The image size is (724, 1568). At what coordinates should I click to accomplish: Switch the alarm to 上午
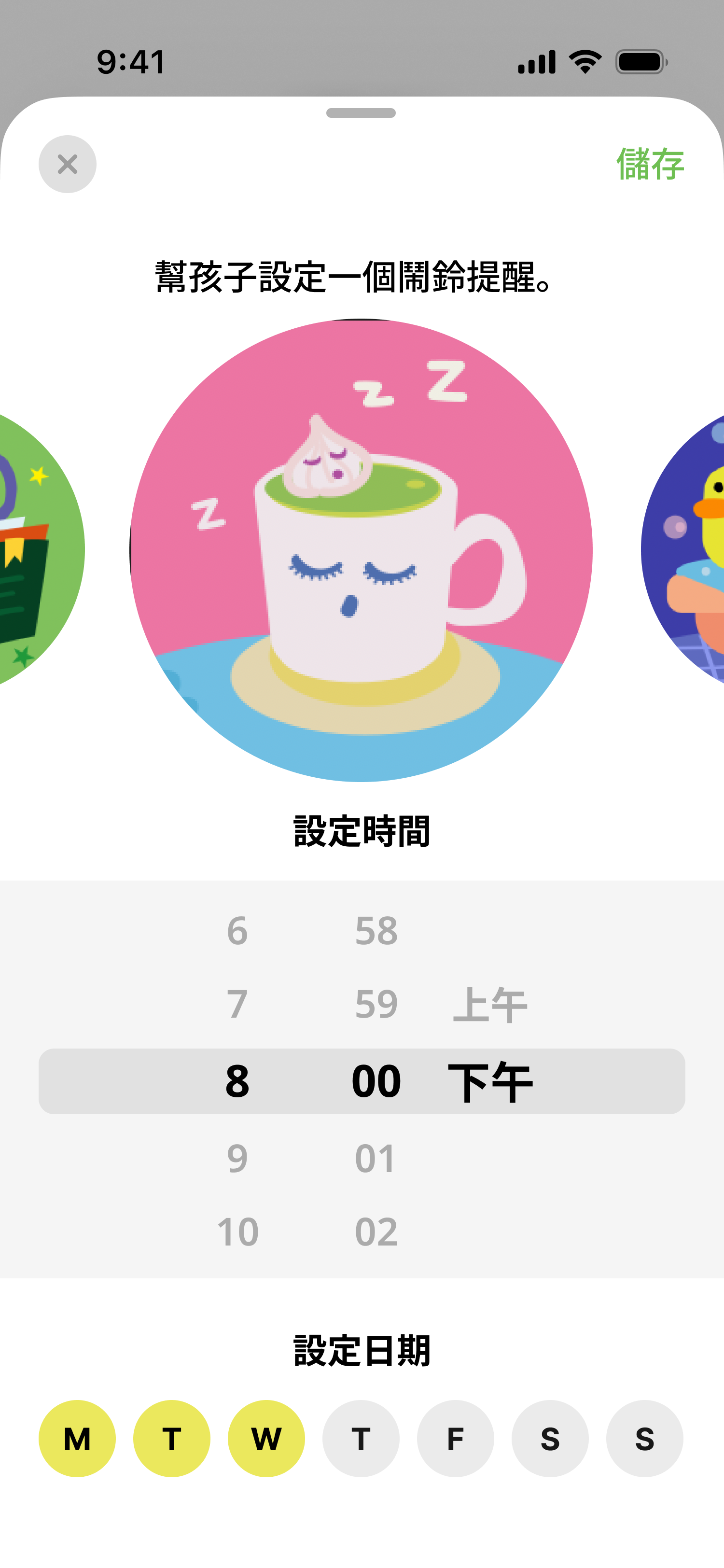pyautogui.click(x=490, y=1004)
